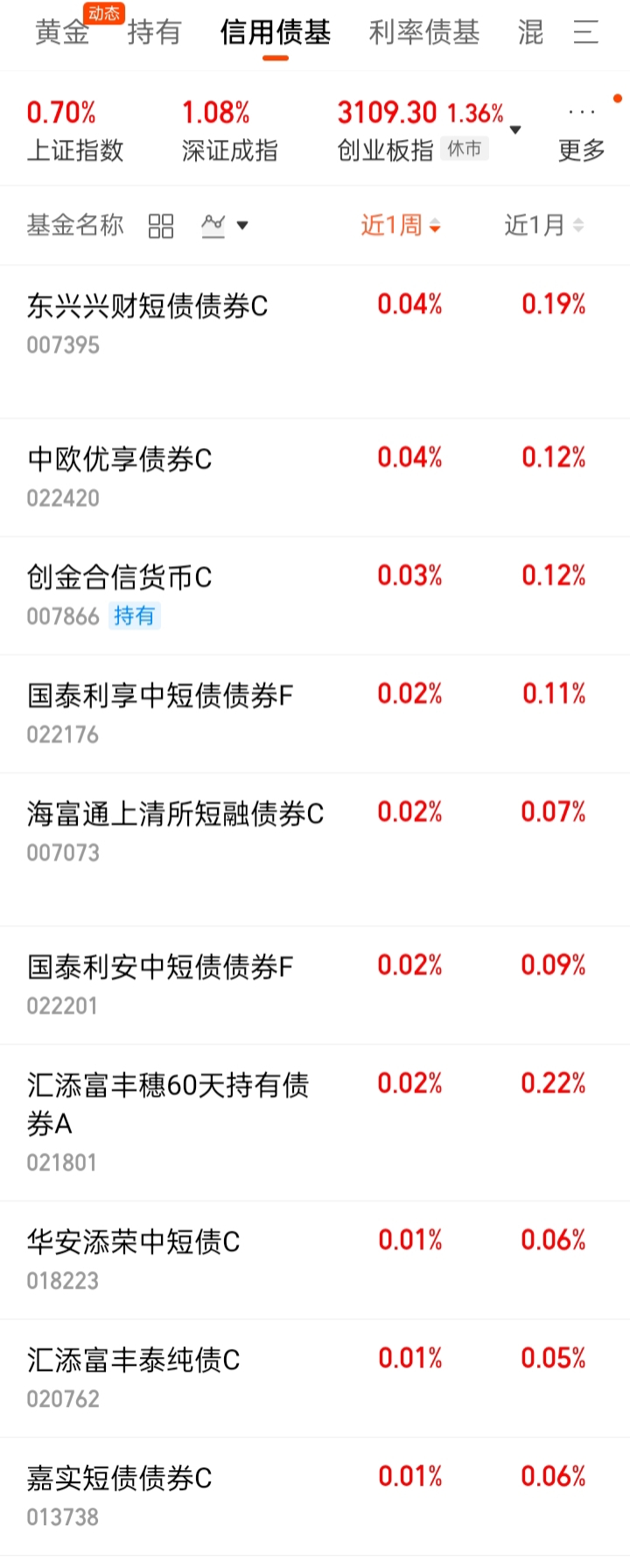Open fund 嘉实短债债券C
This screenshot has height=1568, width=630.
(x=119, y=1478)
